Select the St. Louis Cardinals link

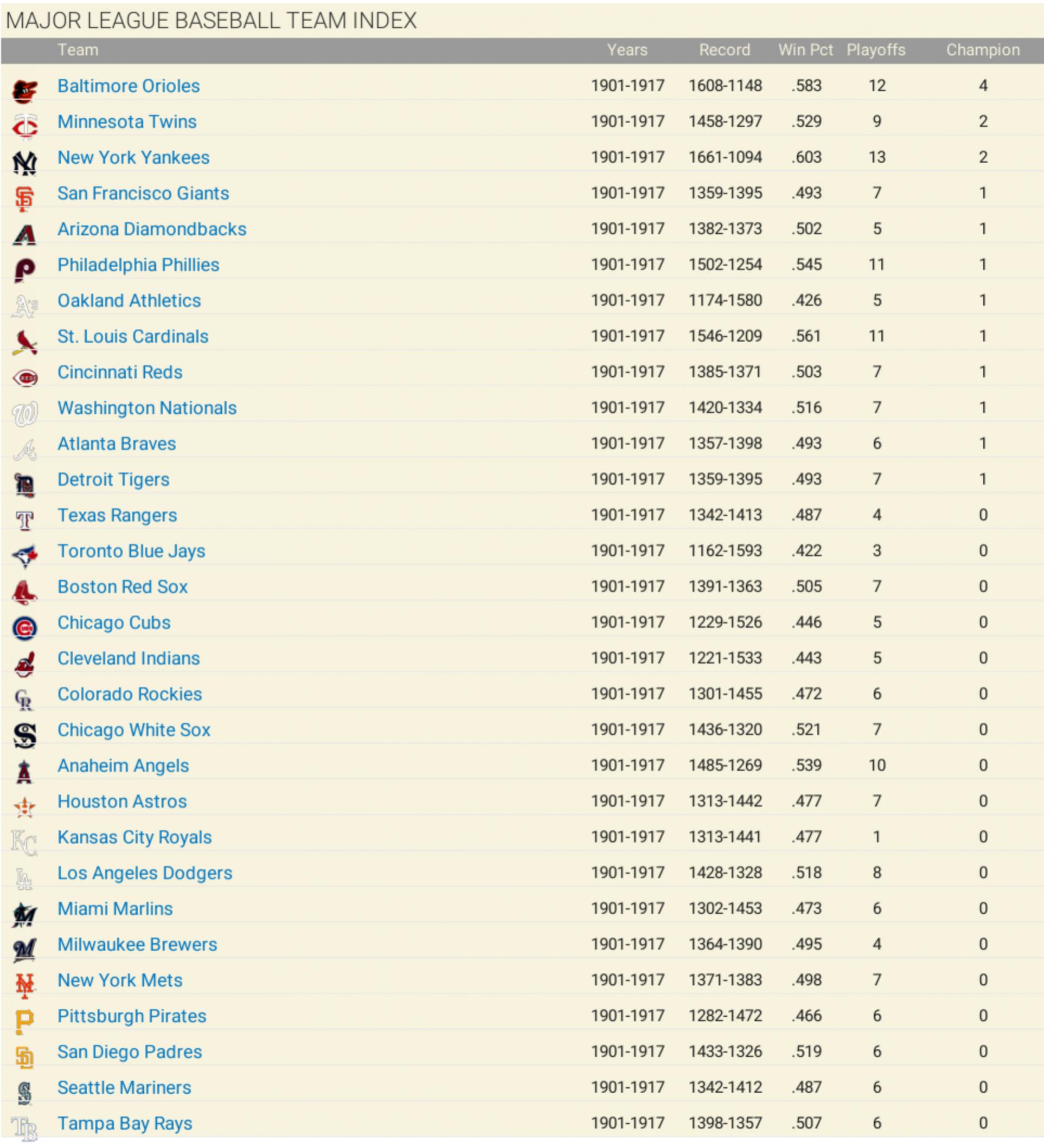[x=133, y=337]
